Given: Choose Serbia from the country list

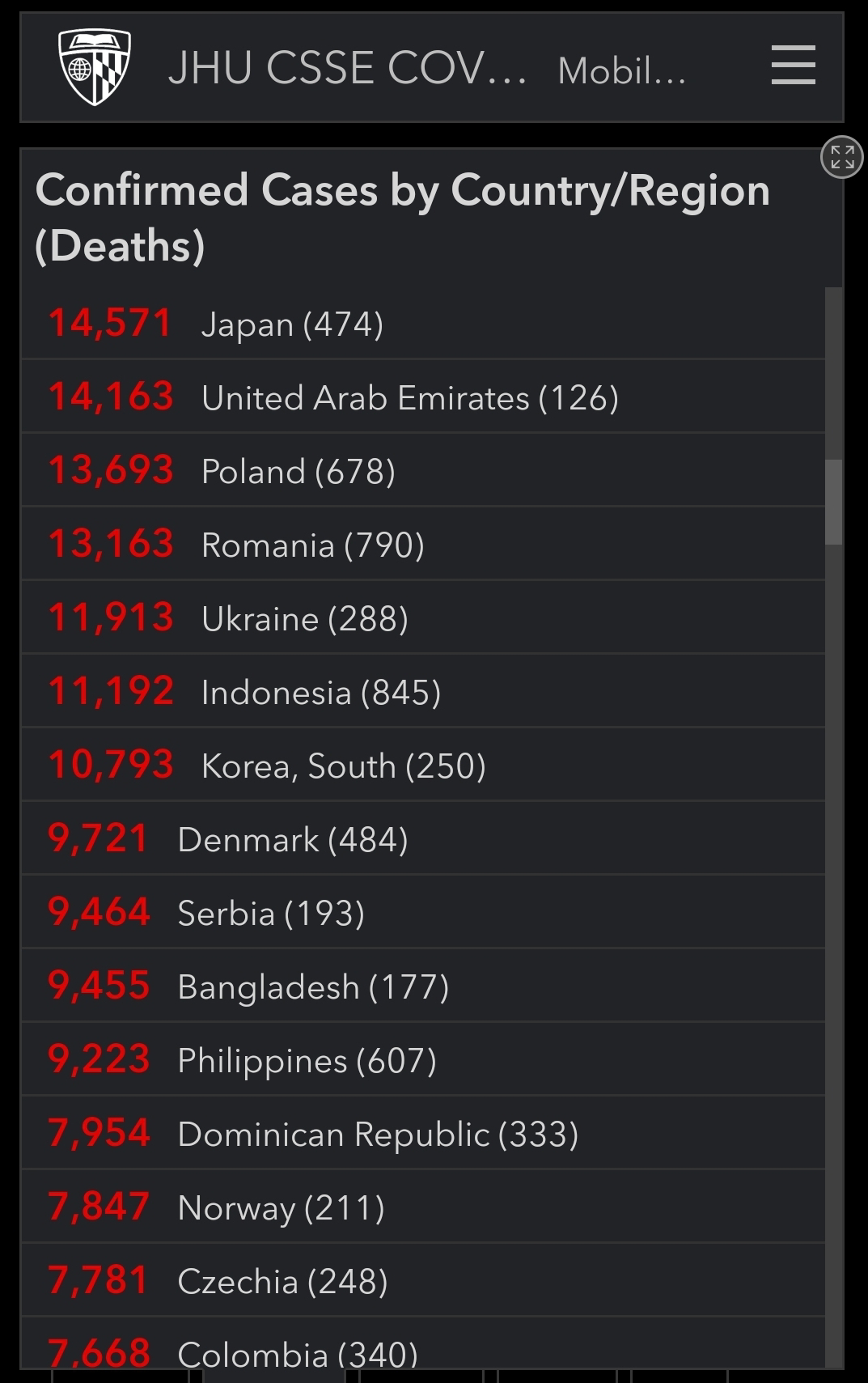Looking at the screenshot, I should point(422,912).
